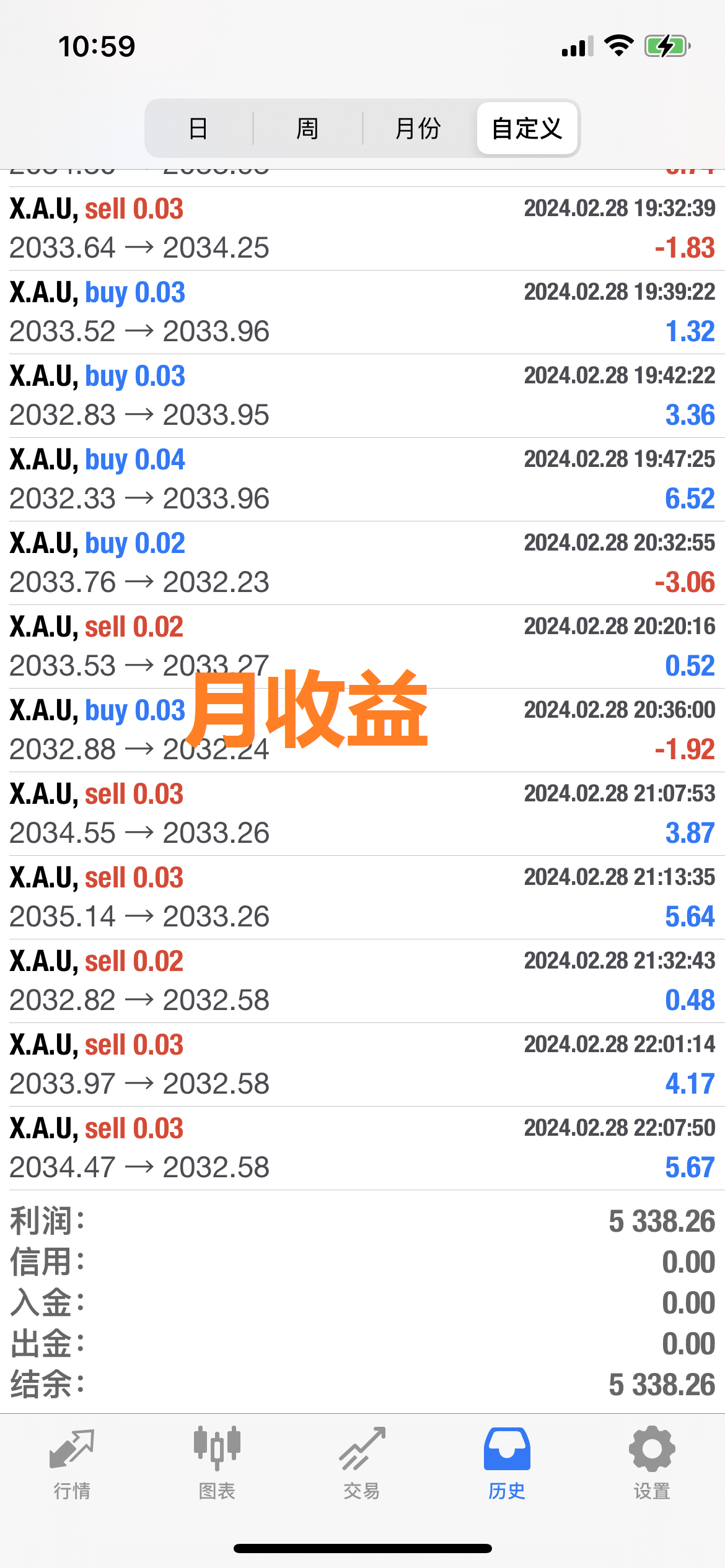Select the 自定义 custom period
The width and height of the screenshot is (725, 1568).
[527, 128]
